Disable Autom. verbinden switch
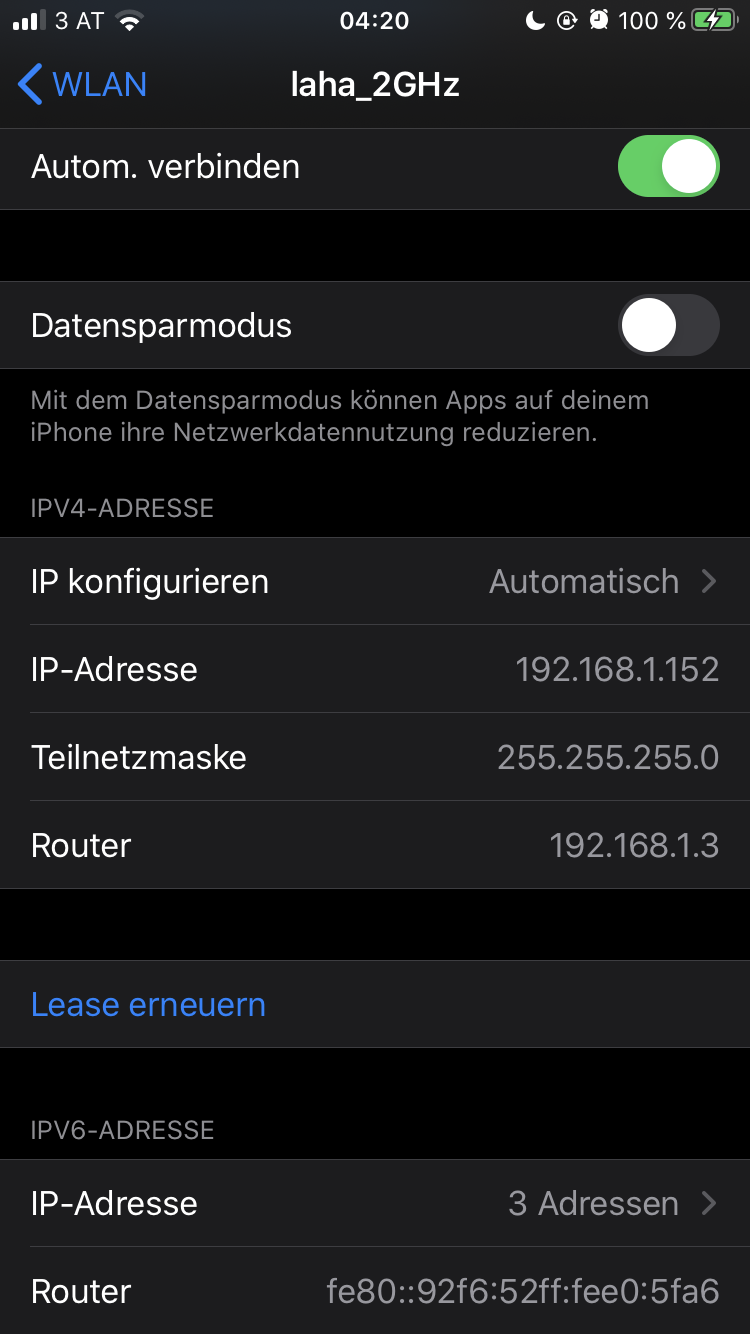The height and width of the screenshot is (1334, 750). [668, 166]
